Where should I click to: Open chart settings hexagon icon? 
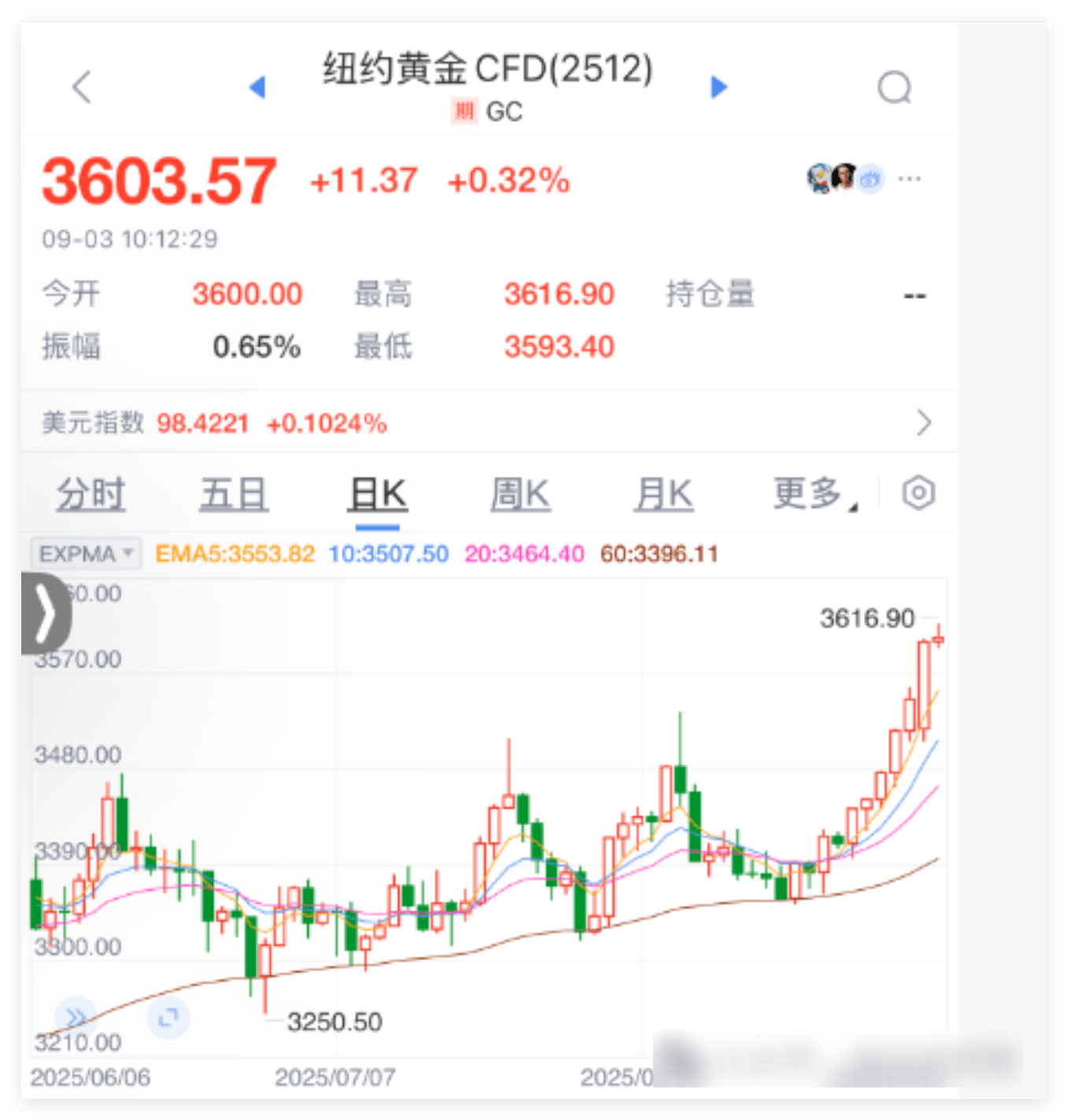(x=918, y=493)
